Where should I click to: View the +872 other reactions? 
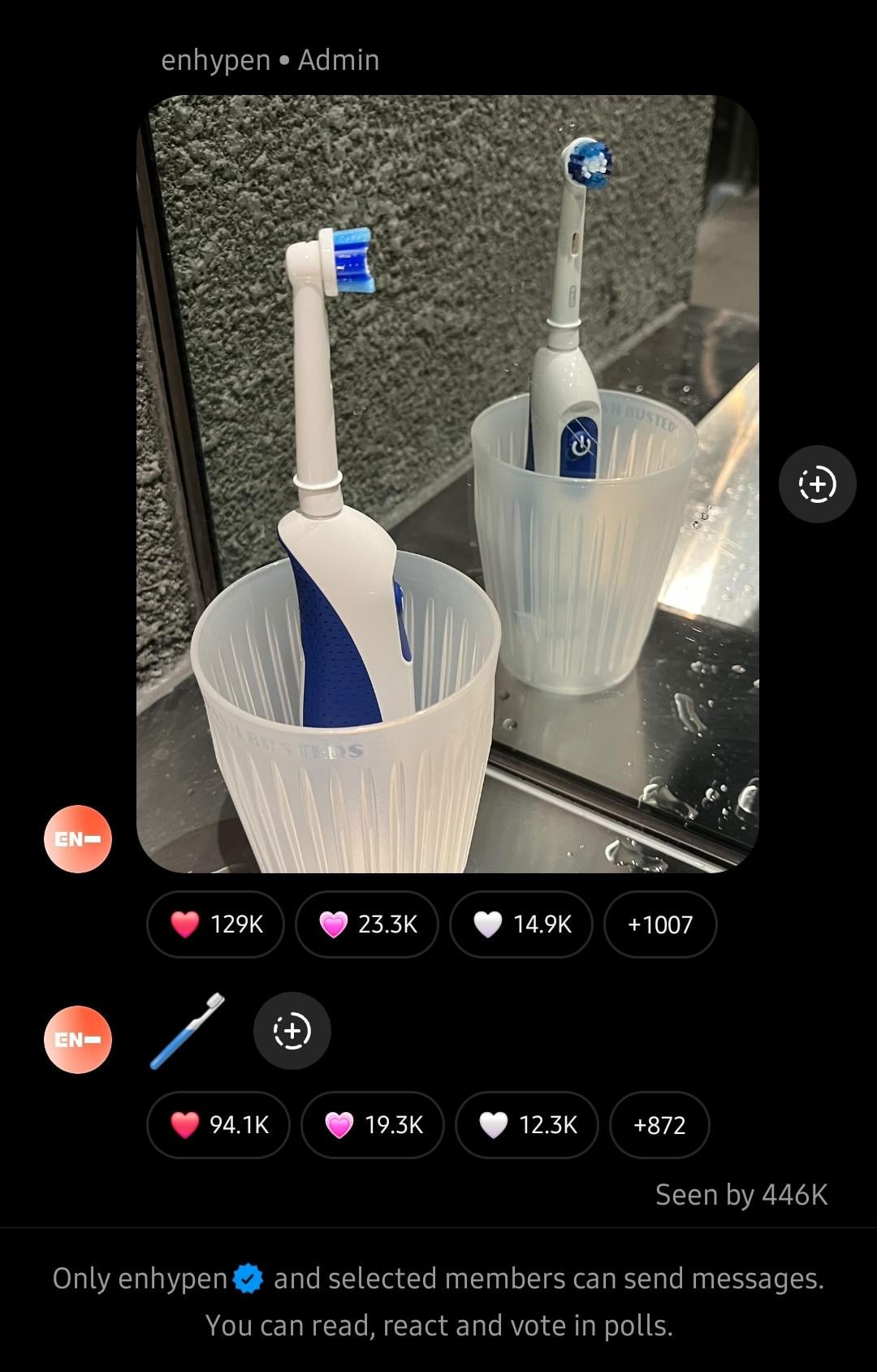(x=659, y=1125)
